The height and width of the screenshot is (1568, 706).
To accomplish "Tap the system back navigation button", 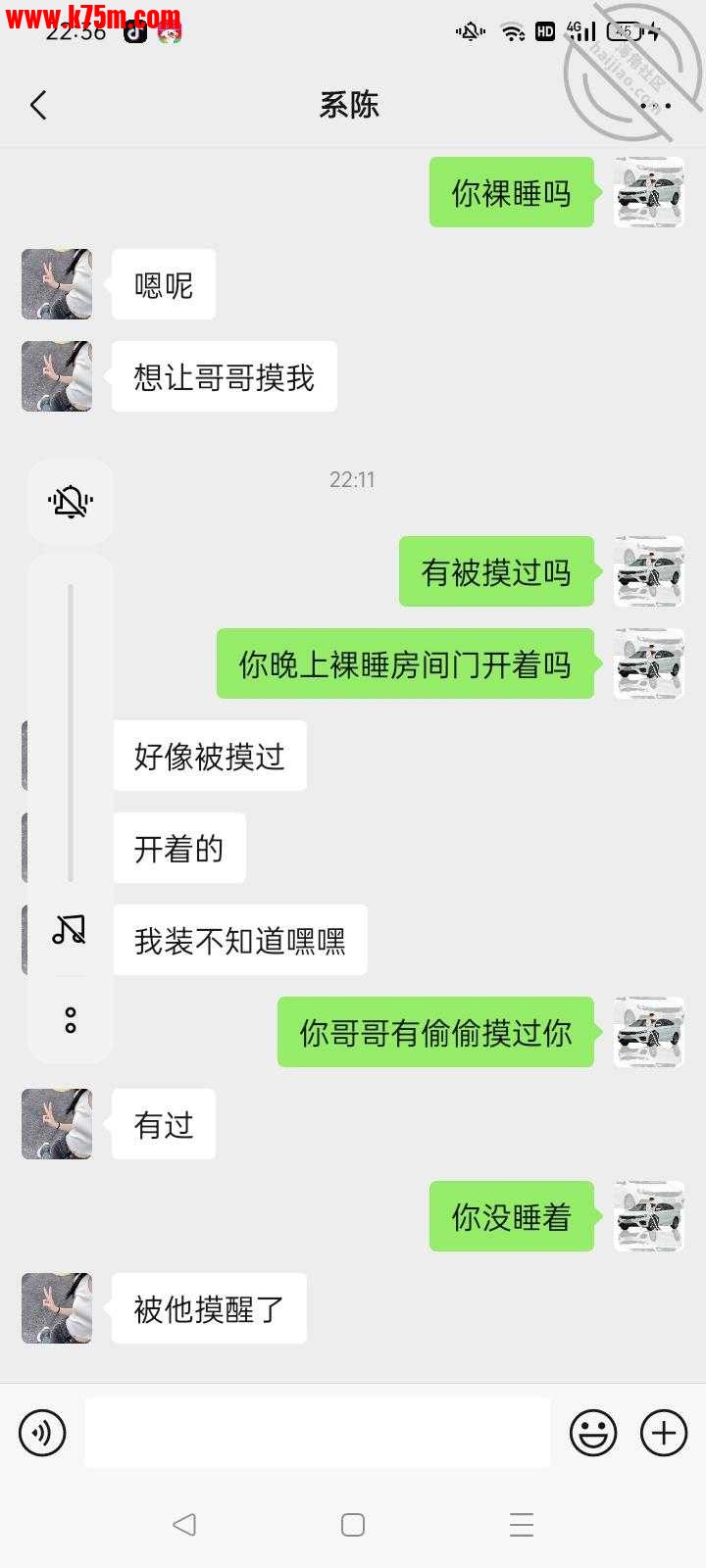I will click(184, 1524).
